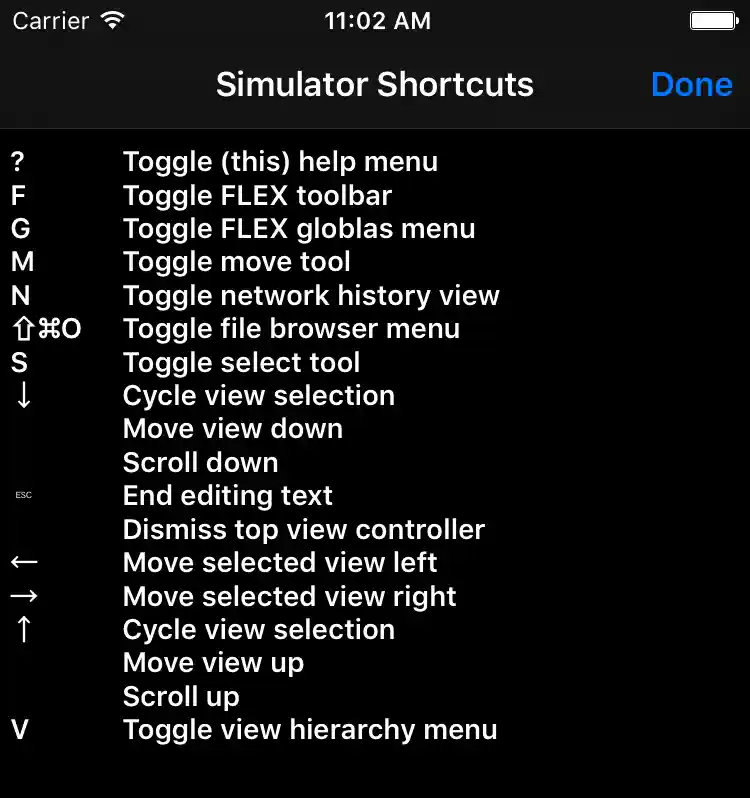Screen dimensions: 750x798
Task: Click the up arrow shortcut symbol
Action: pos(22,629)
